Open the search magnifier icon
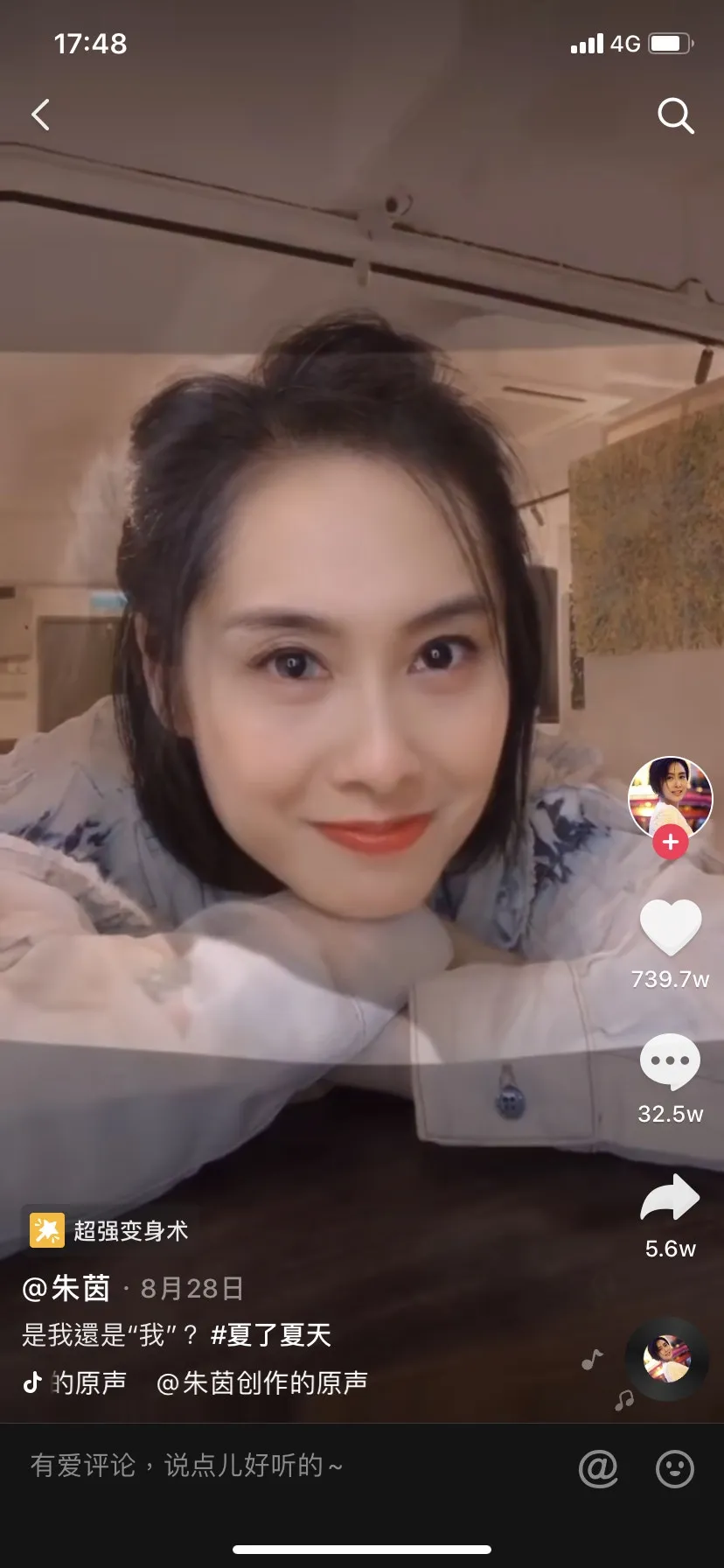The width and height of the screenshot is (724, 1568). coord(675,115)
